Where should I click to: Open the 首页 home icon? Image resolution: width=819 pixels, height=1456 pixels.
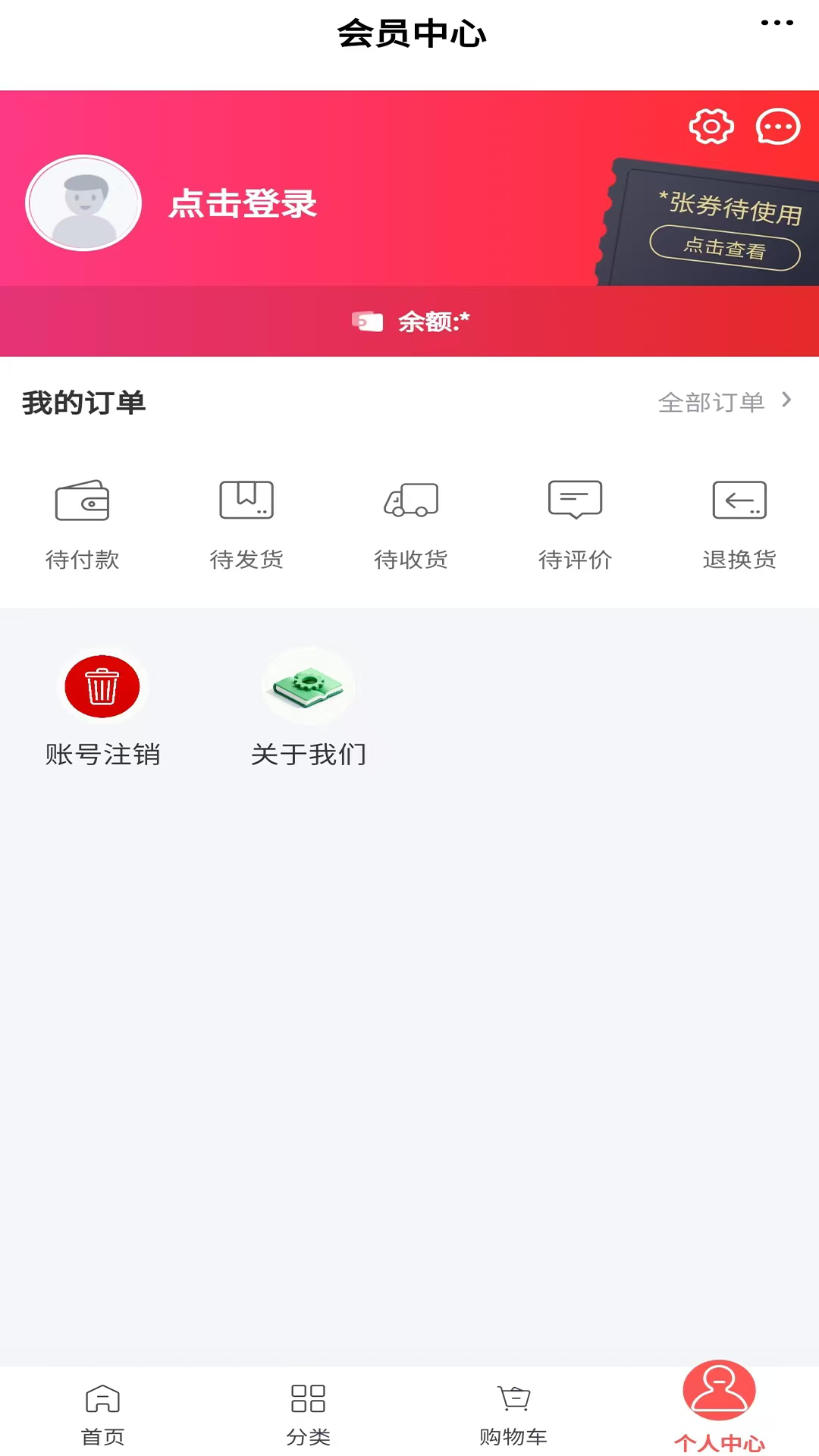point(102,1398)
